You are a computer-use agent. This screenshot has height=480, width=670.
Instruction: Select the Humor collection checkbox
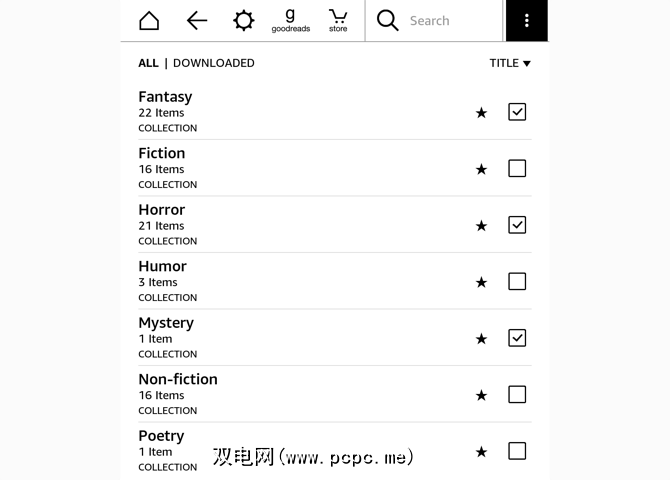517,281
